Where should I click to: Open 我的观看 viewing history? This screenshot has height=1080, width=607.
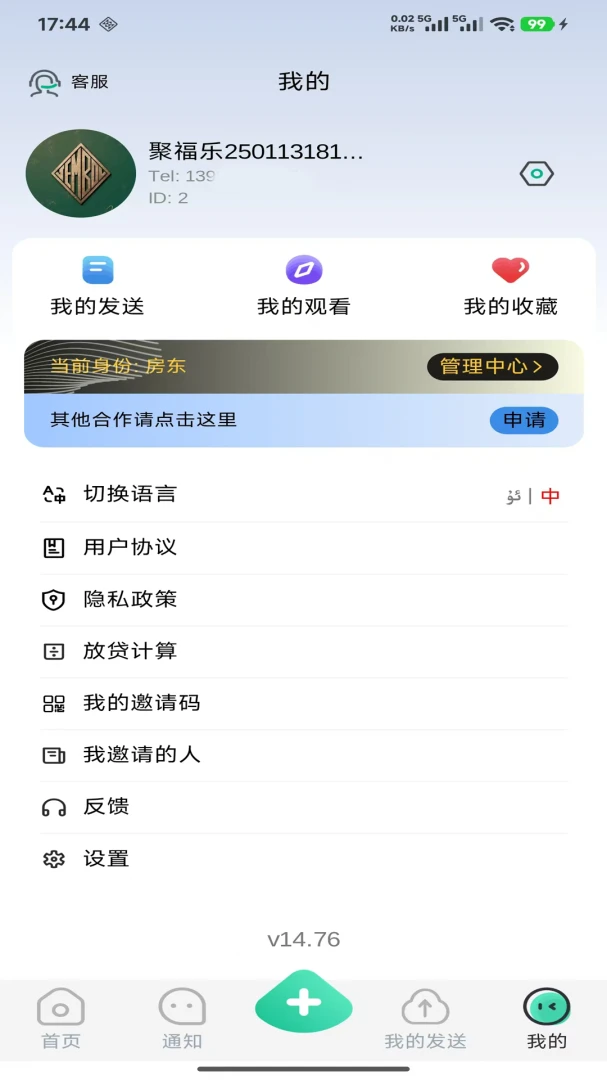pyautogui.click(x=304, y=287)
